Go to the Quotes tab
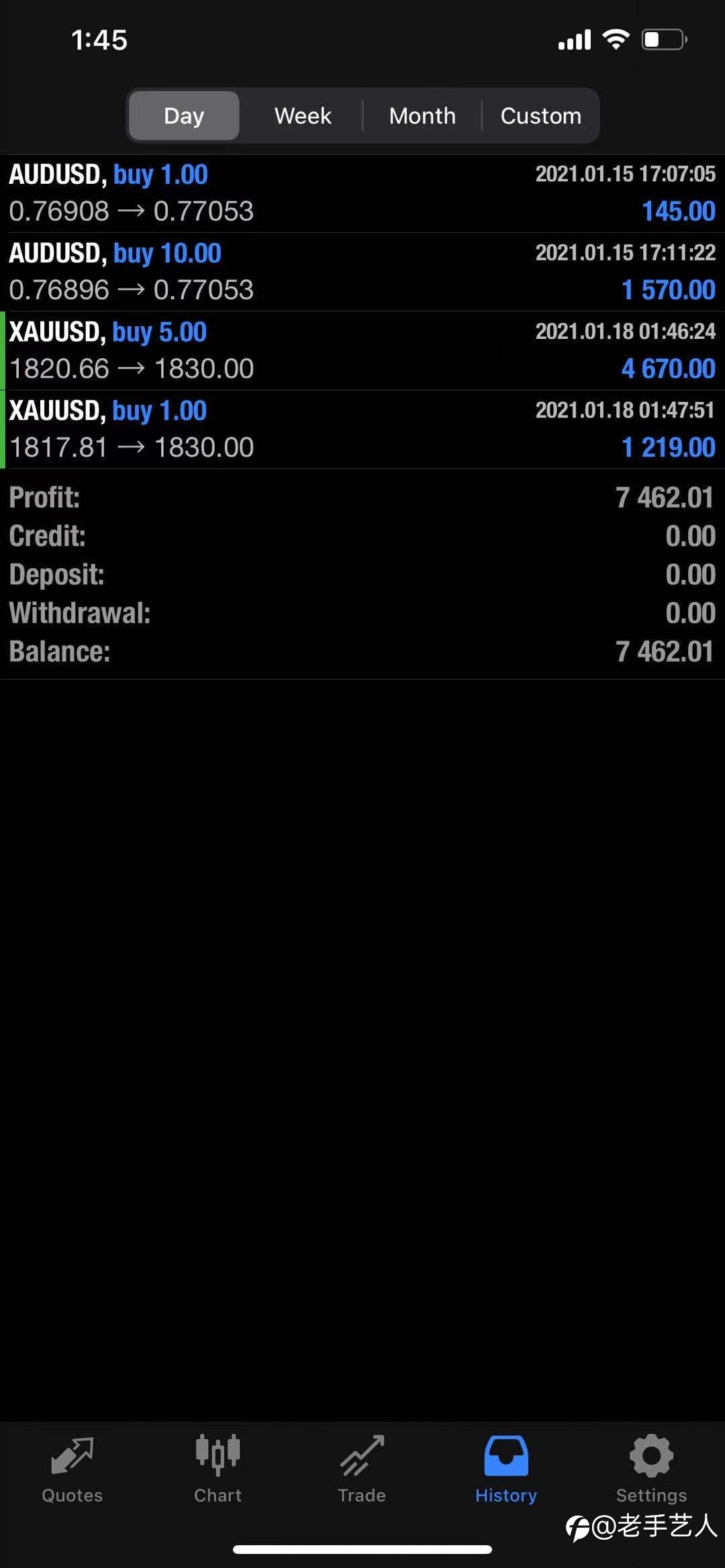Viewport: 725px width, 1568px height. click(72, 1469)
